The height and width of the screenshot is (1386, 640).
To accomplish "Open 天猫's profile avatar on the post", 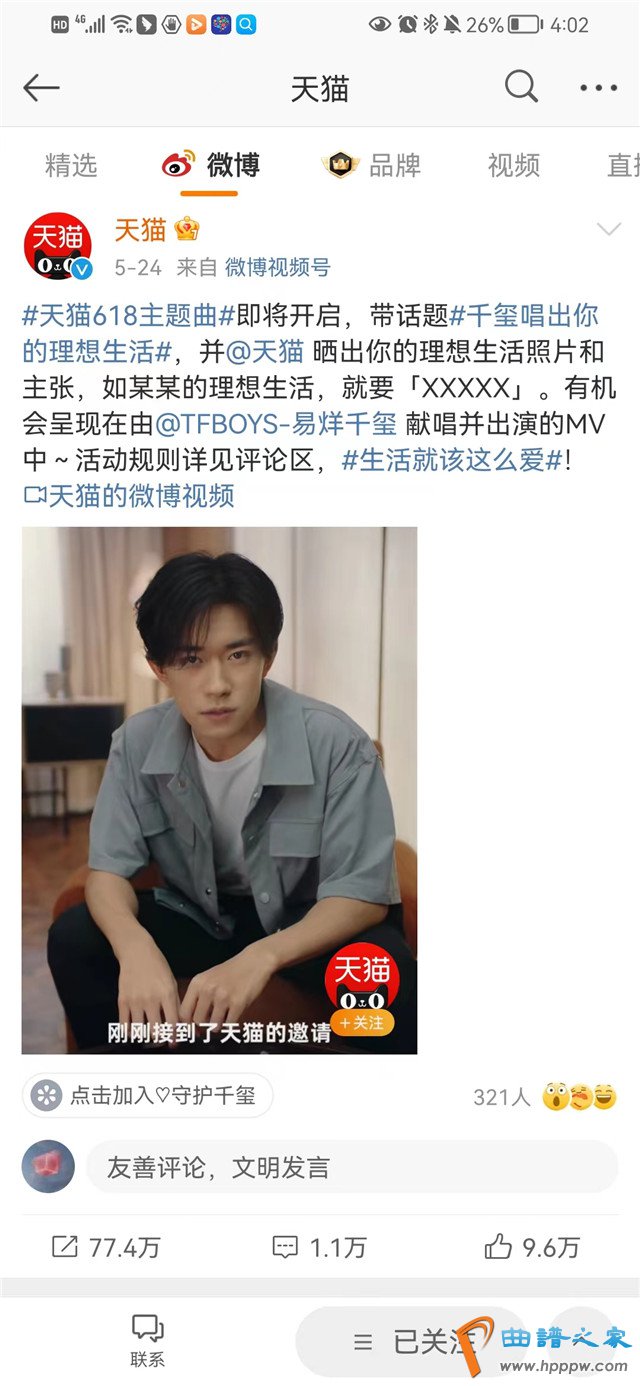I will 58,246.
